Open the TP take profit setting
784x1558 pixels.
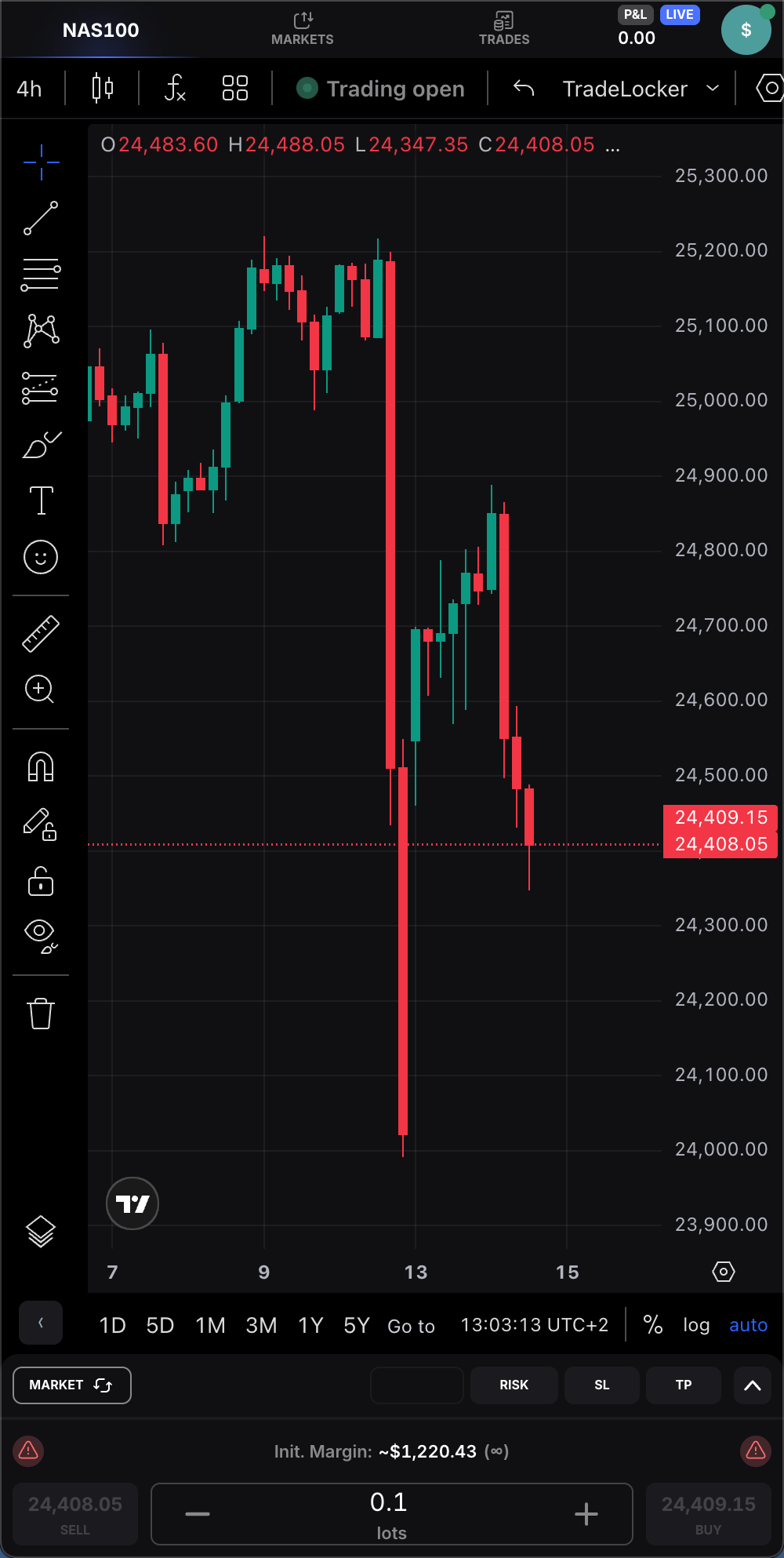coord(683,1385)
